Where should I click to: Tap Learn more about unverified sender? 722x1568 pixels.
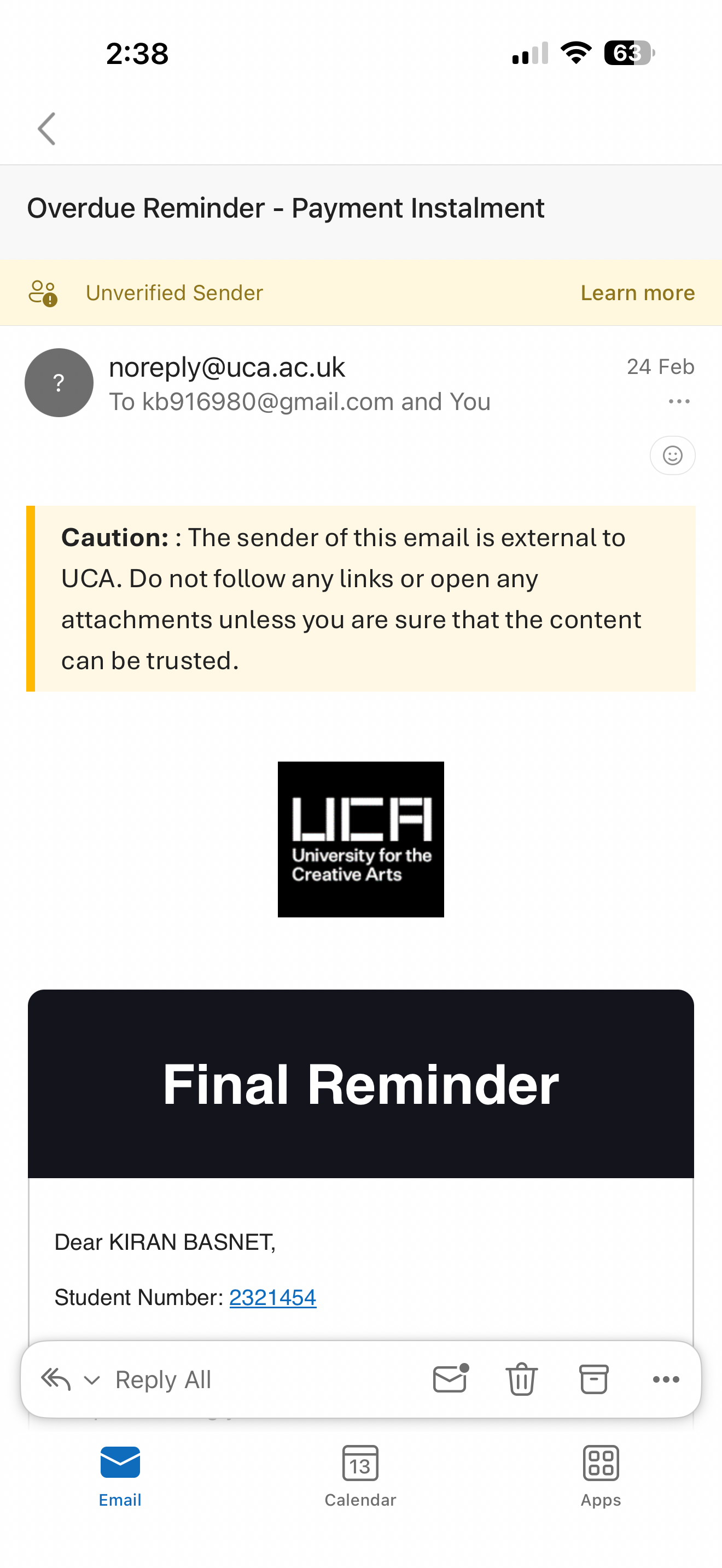[x=637, y=293]
